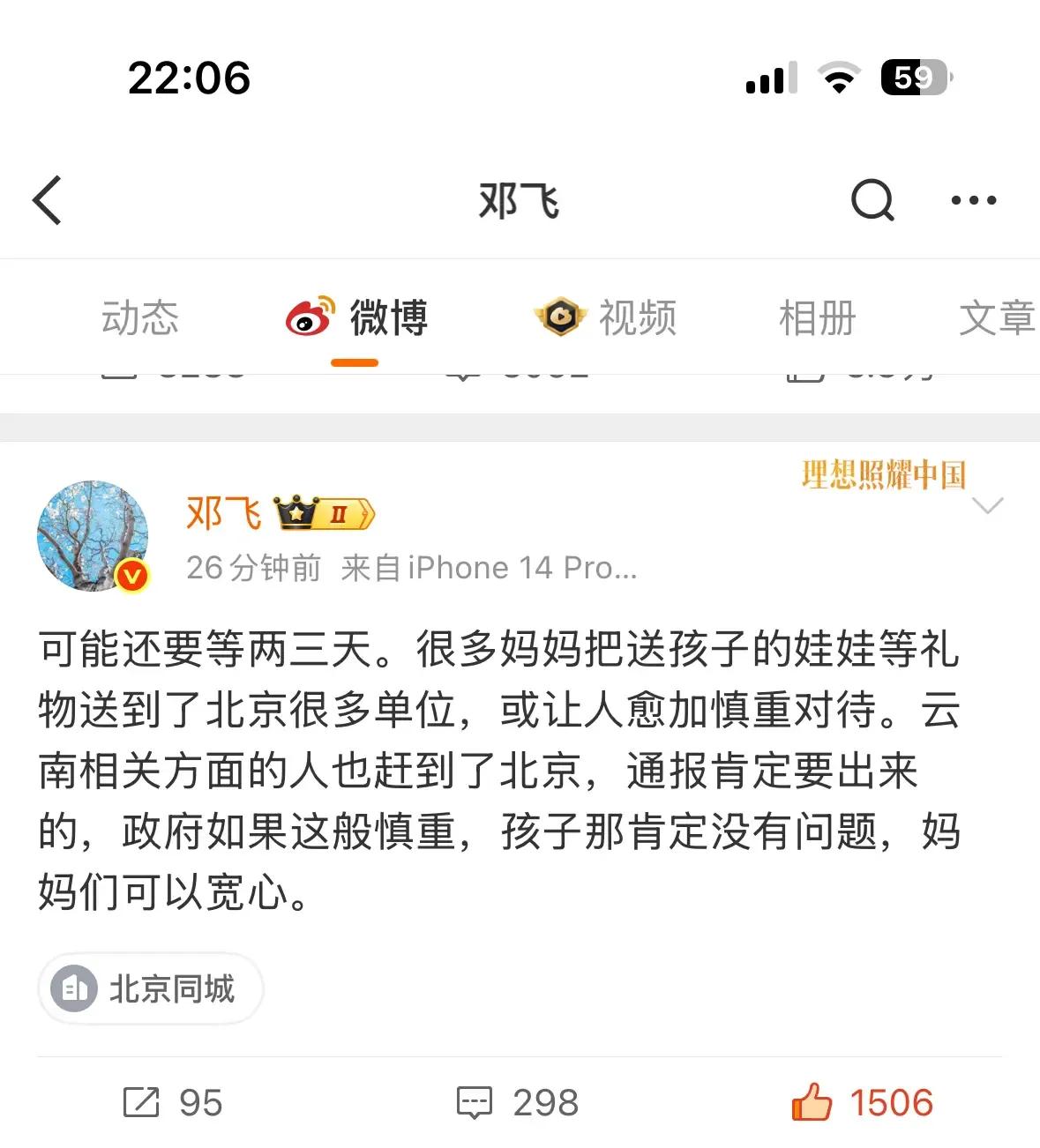
Task: Open the three-dot more options menu
Action: [x=972, y=200]
